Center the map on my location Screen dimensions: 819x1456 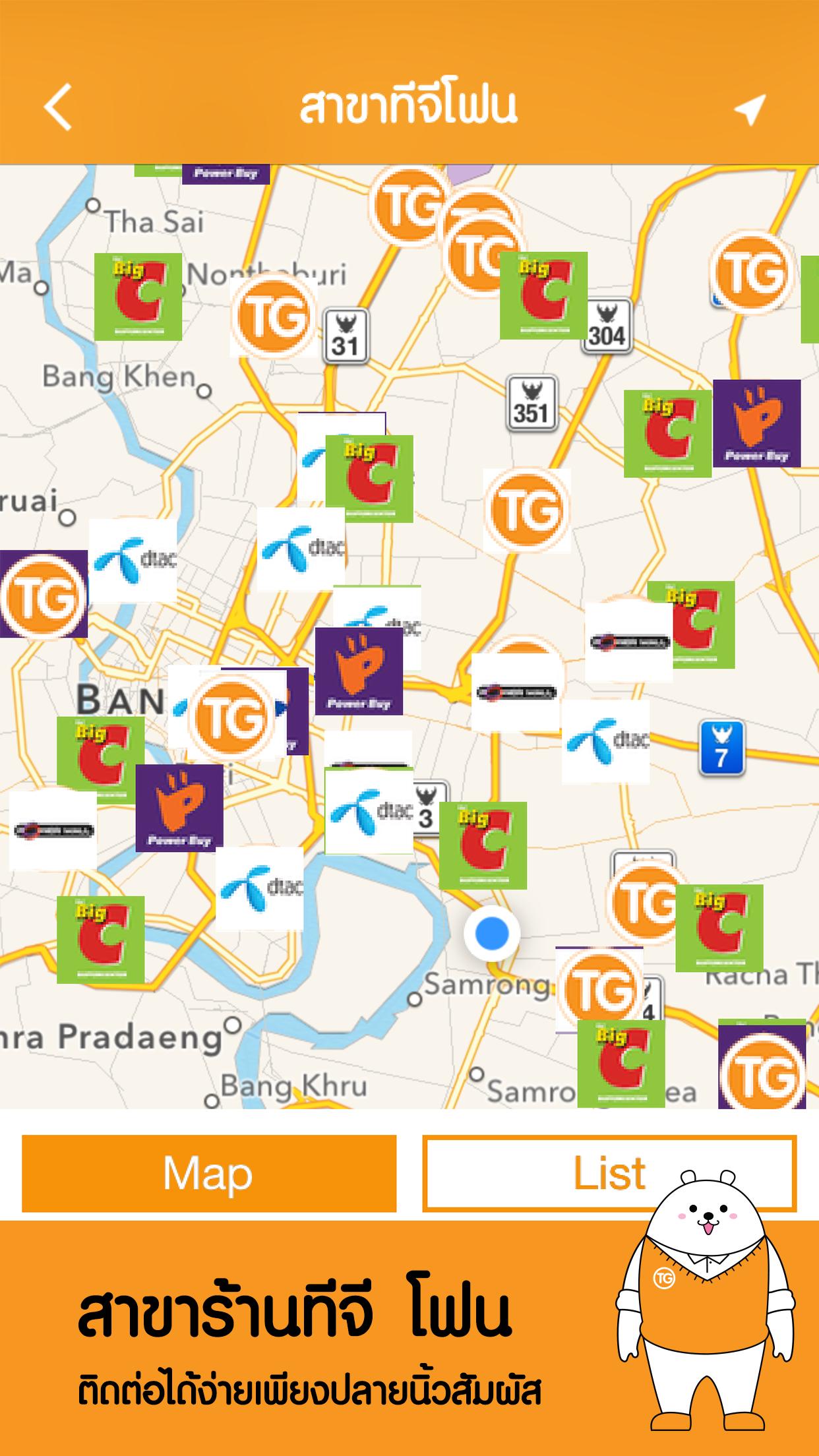point(750,109)
